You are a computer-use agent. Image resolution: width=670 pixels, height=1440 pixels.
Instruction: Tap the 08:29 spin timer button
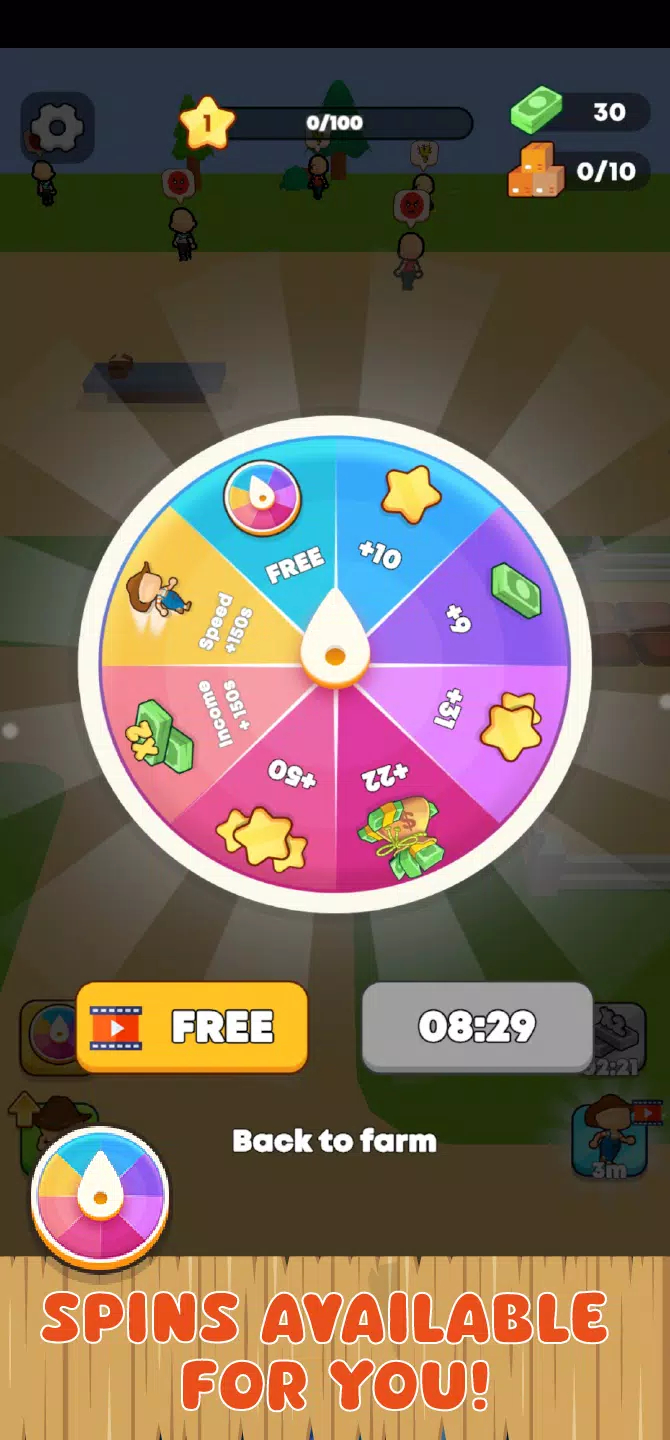pyautogui.click(x=477, y=1027)
